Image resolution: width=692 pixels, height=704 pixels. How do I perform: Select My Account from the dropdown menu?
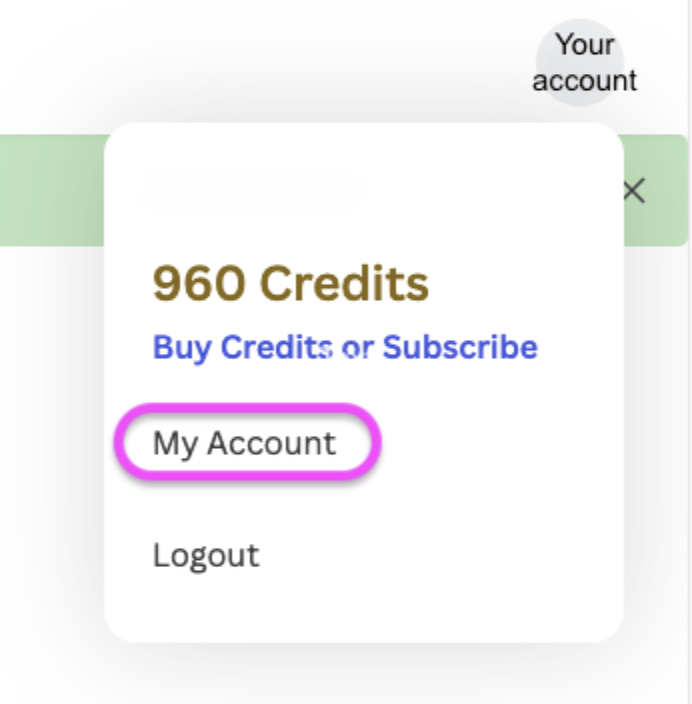pos(244,443)
